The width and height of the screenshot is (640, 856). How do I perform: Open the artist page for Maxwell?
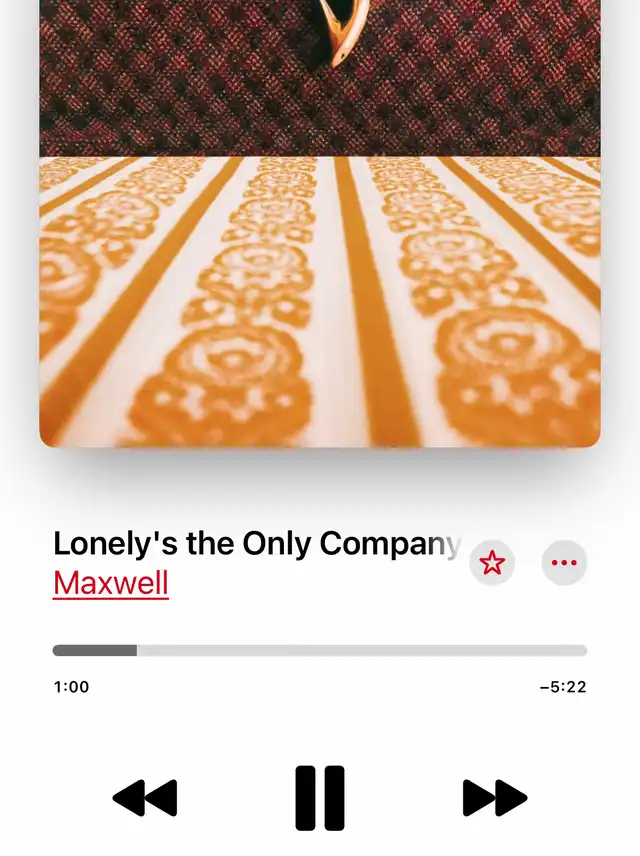(x=111, y=583)
